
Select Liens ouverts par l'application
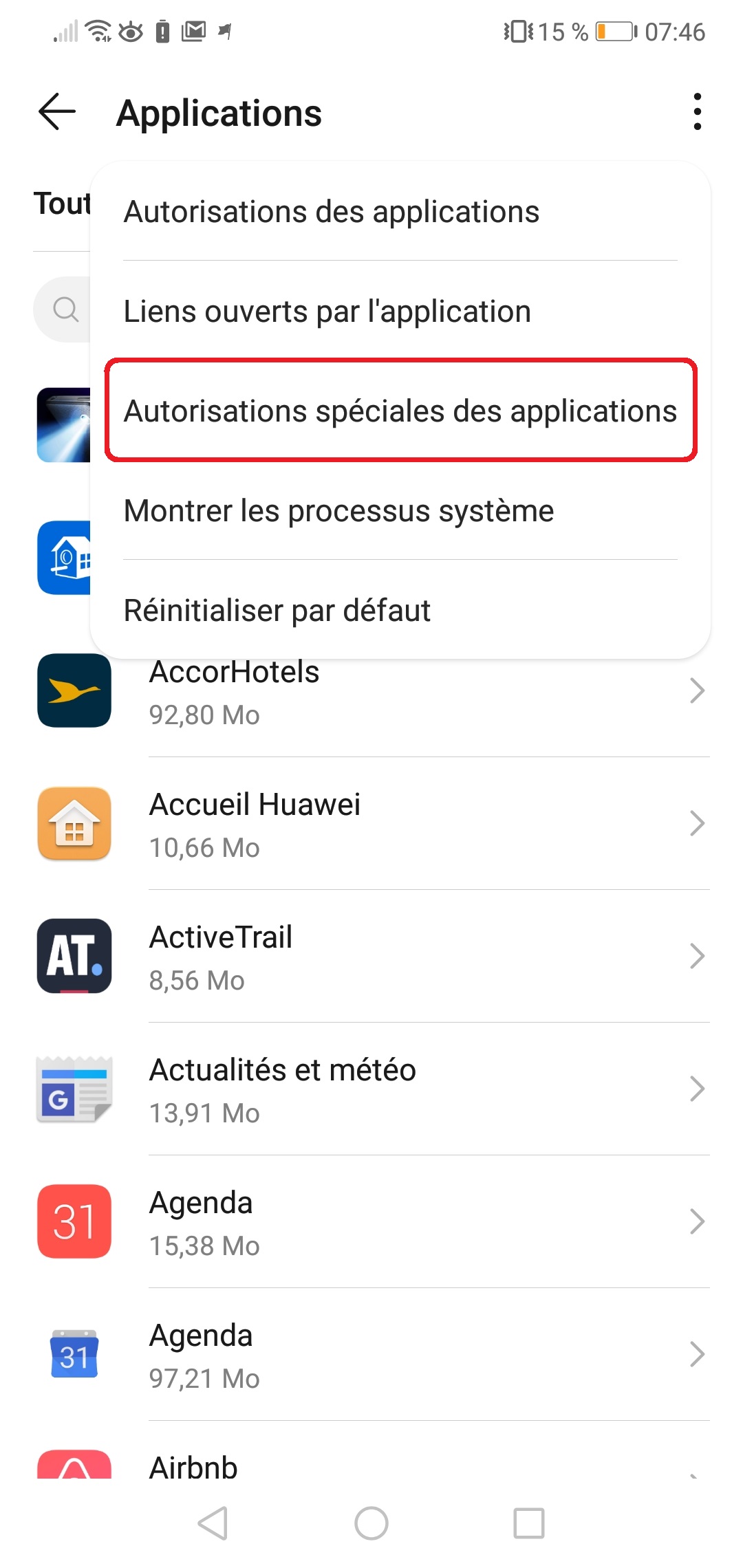pos(400,311)
